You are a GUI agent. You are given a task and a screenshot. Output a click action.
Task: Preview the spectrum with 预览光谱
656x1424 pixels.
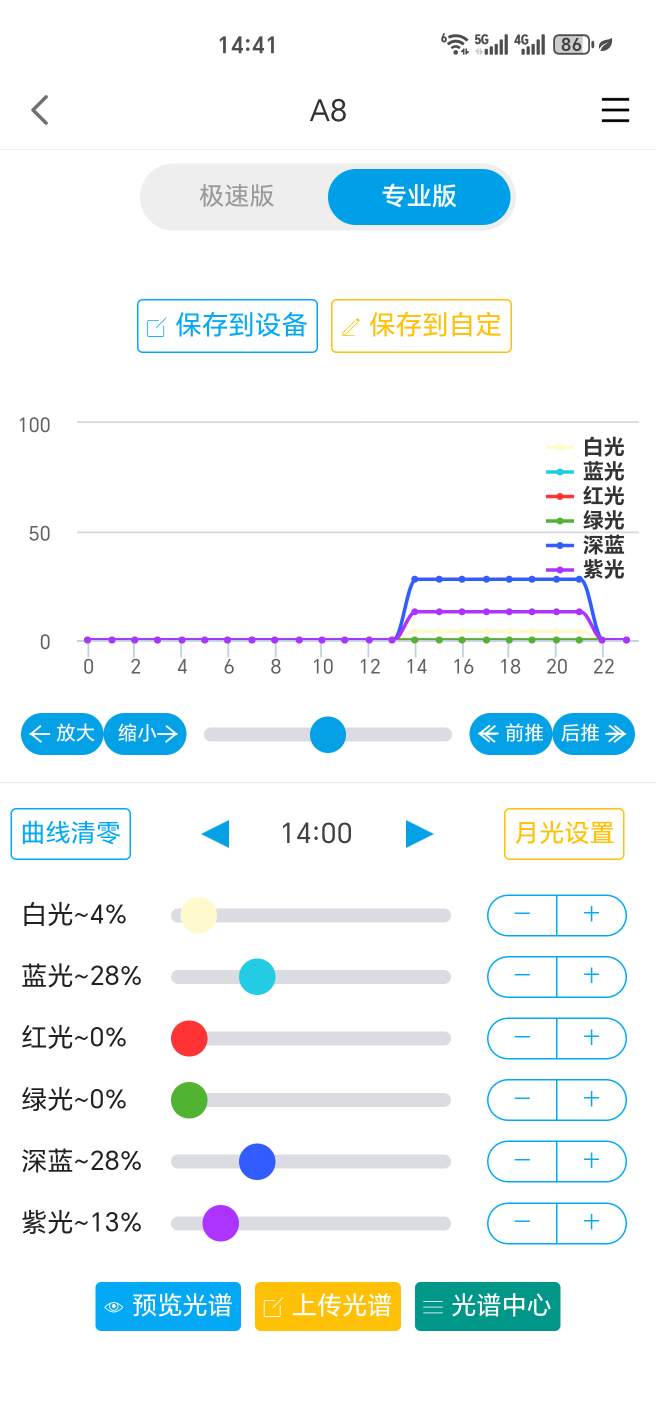click(168, 1306)
